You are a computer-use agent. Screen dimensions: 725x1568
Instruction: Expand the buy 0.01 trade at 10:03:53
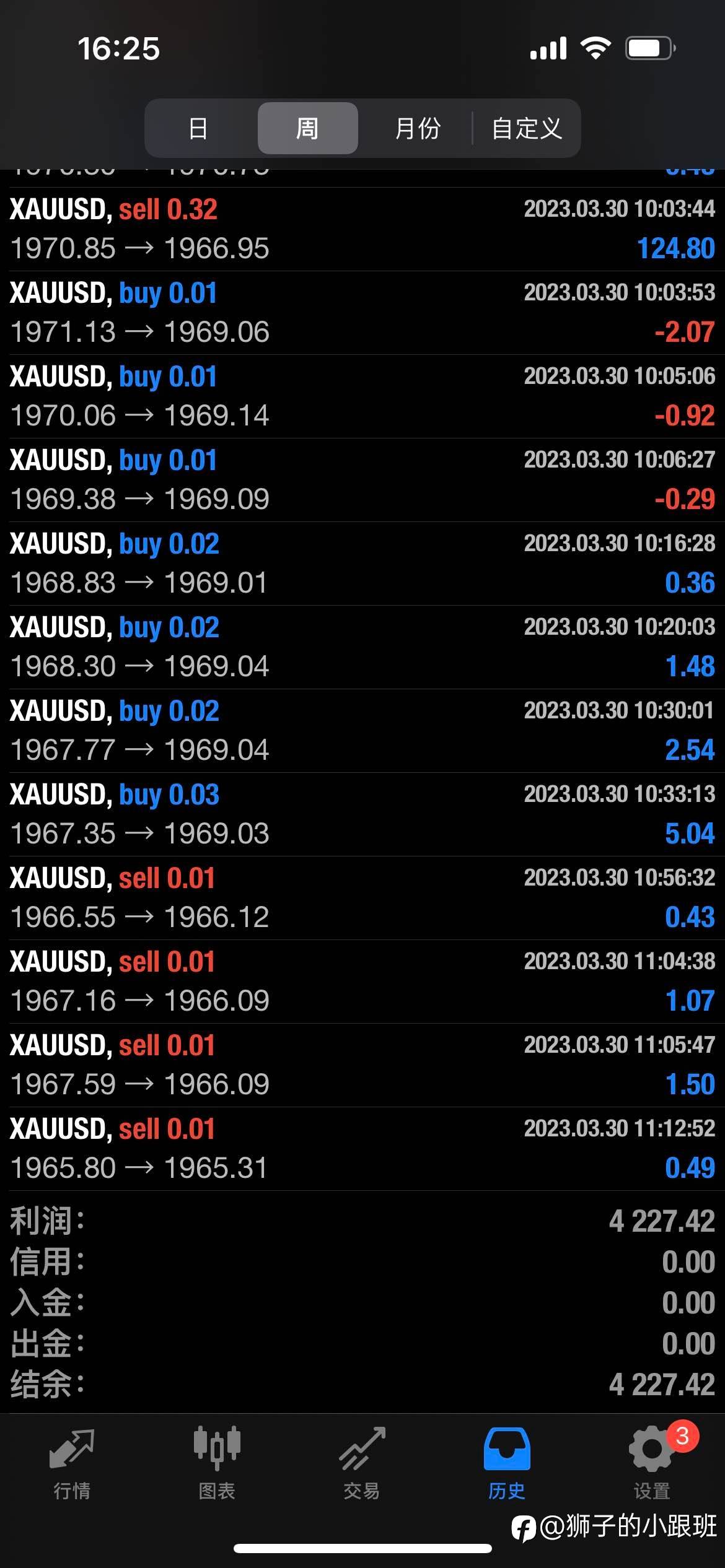click(x=362, y=313)
